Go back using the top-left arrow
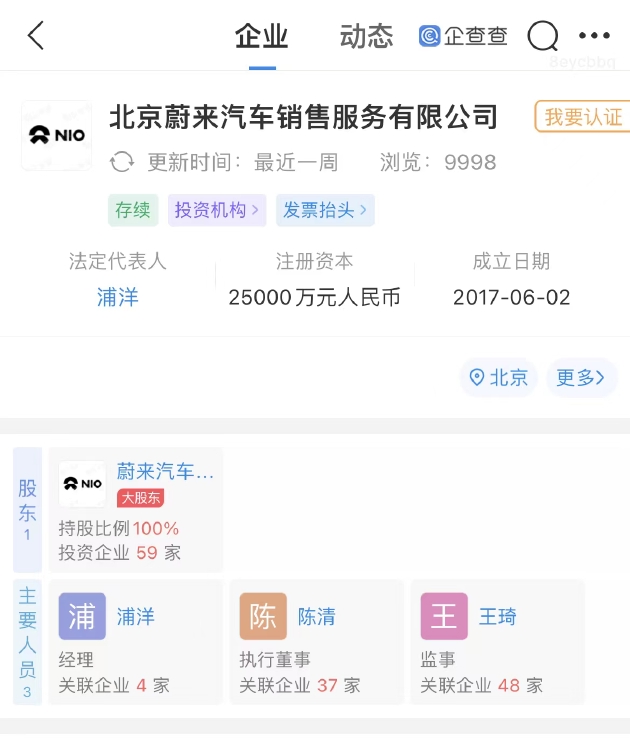This screenshot has width=630, height=740. 36,37
